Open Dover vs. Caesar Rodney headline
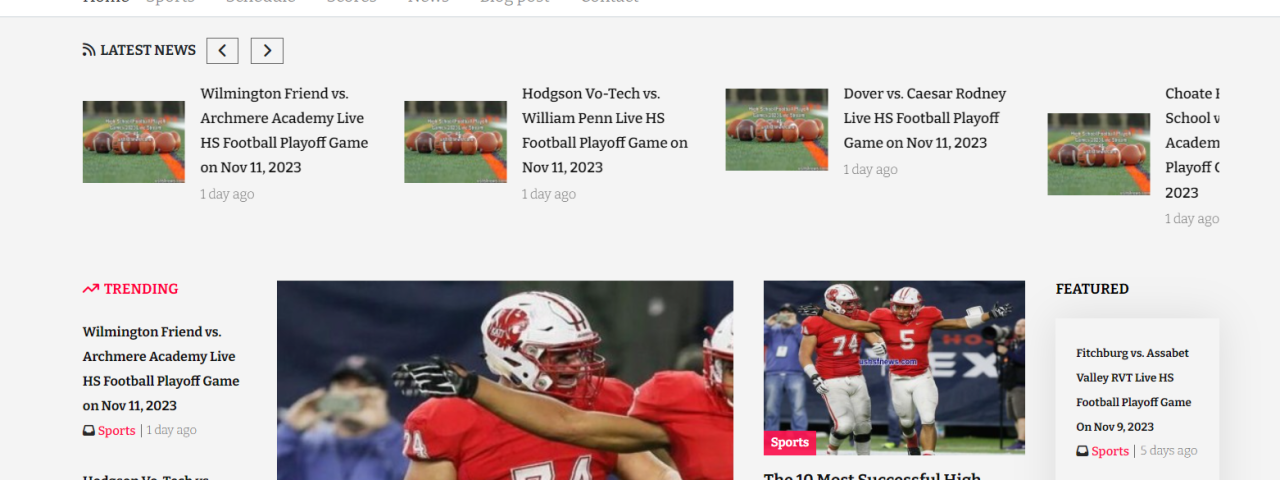The image size is (1280, 480). point(924,118)
